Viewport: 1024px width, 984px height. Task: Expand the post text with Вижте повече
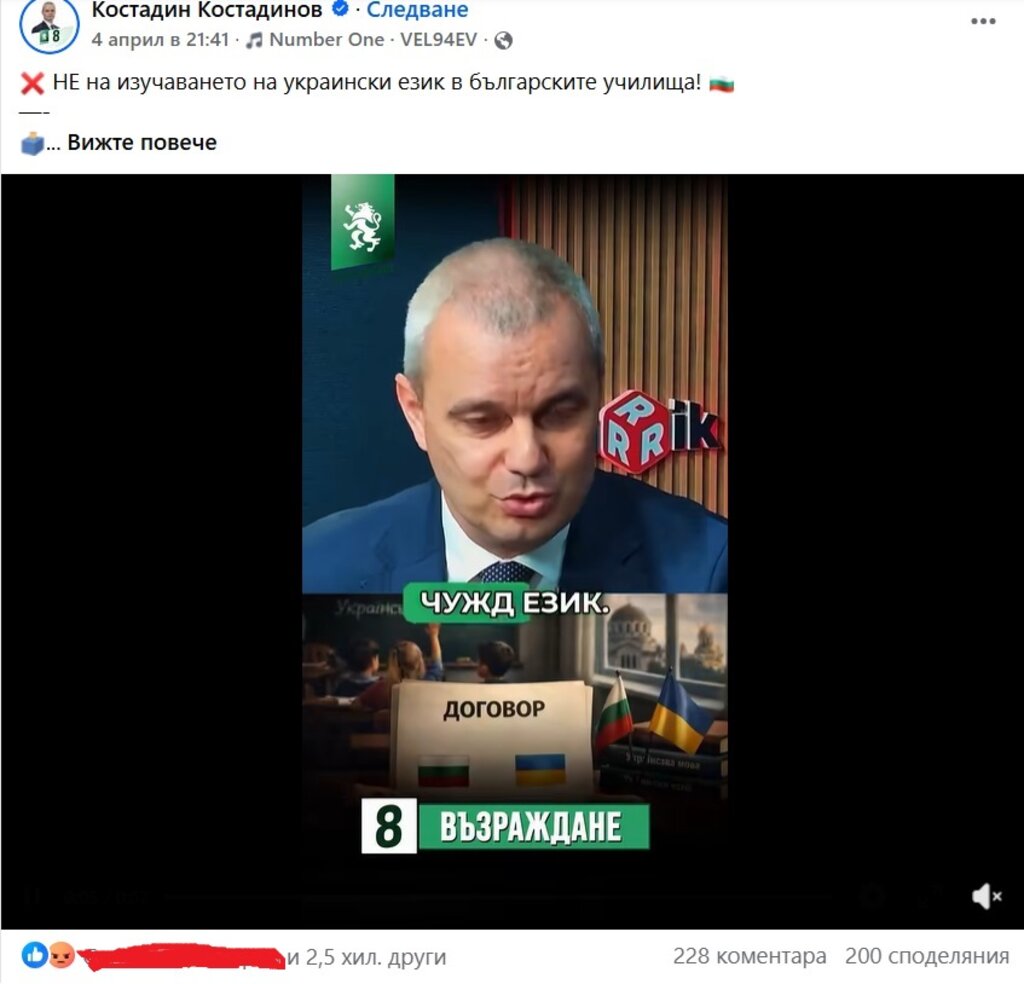[142, 142]
